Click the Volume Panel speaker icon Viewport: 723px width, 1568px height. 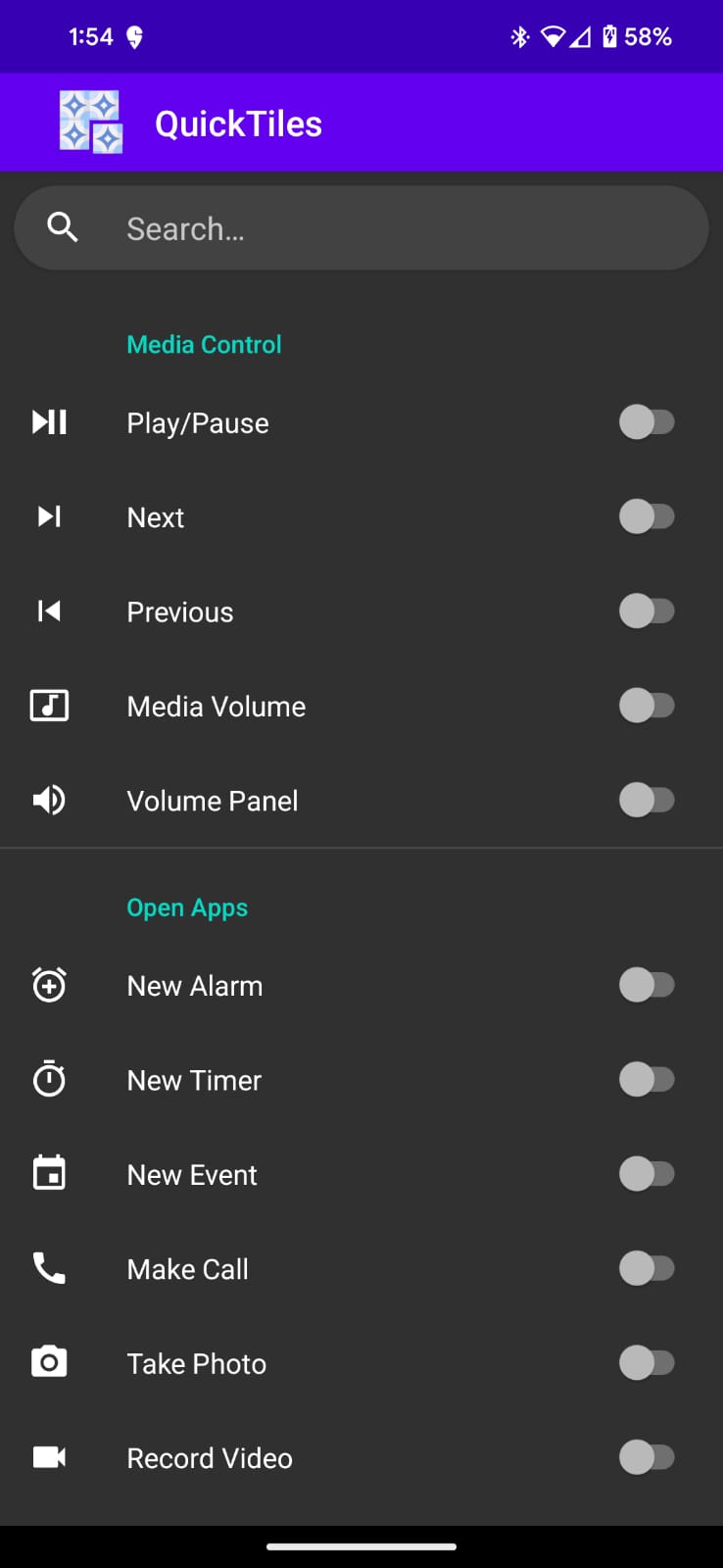click(48, 800)
